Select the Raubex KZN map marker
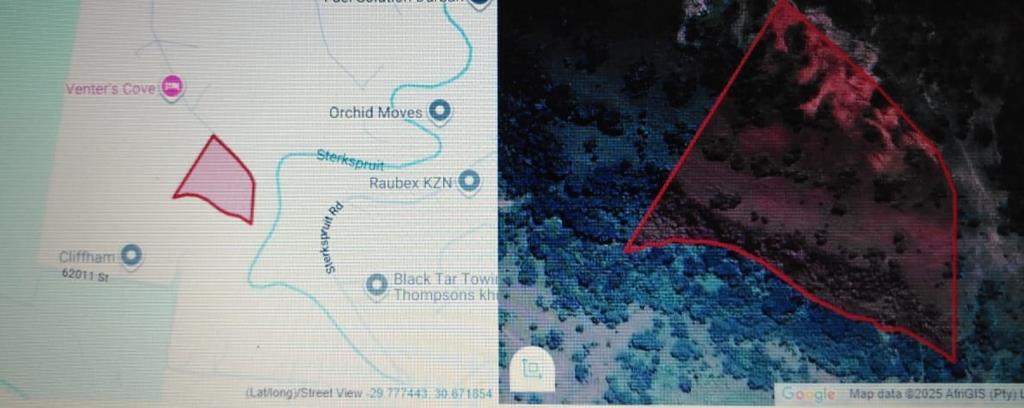This screenshot has width=1024, height=408. [468, 182]
